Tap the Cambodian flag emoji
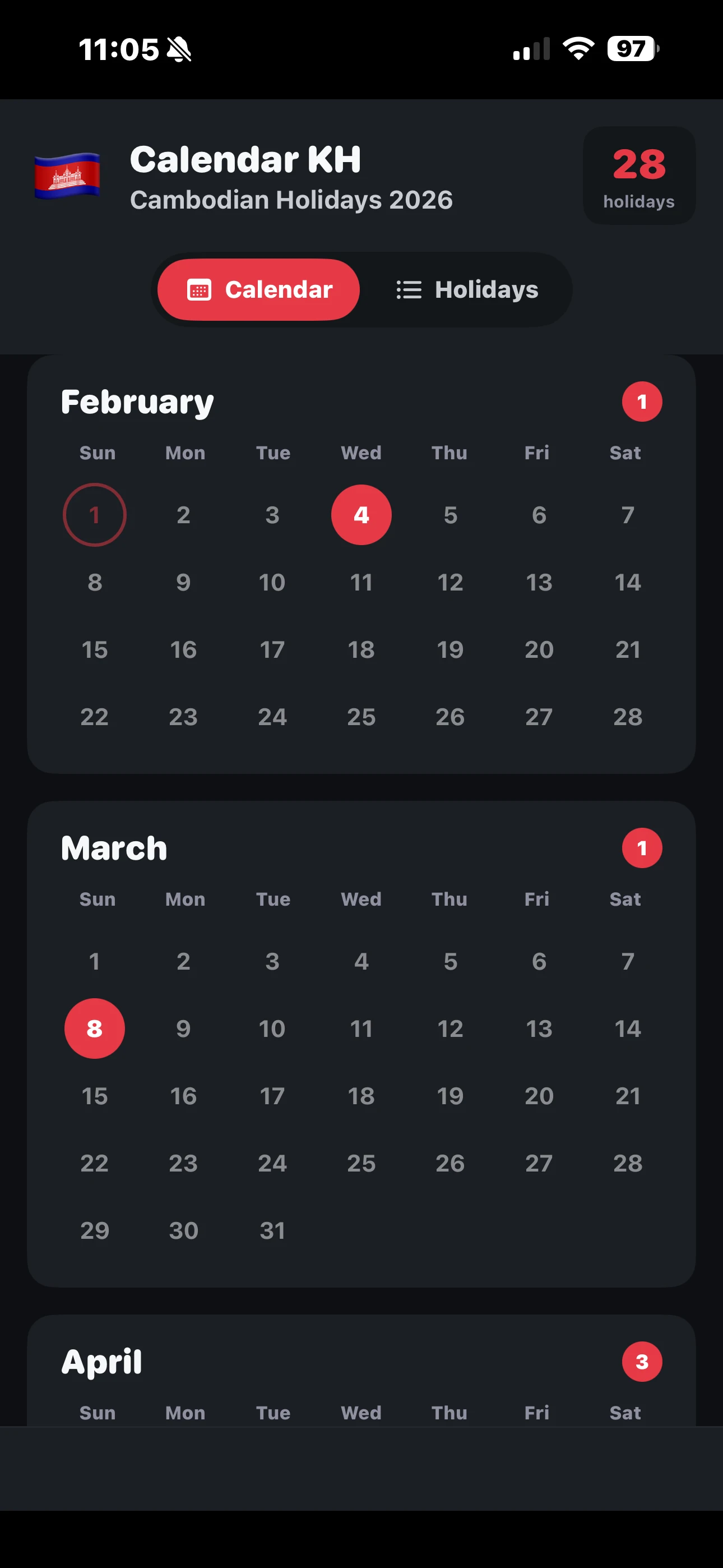This screenshot has width=723, height=1568. pyautogui.click(x=68, y=177)
